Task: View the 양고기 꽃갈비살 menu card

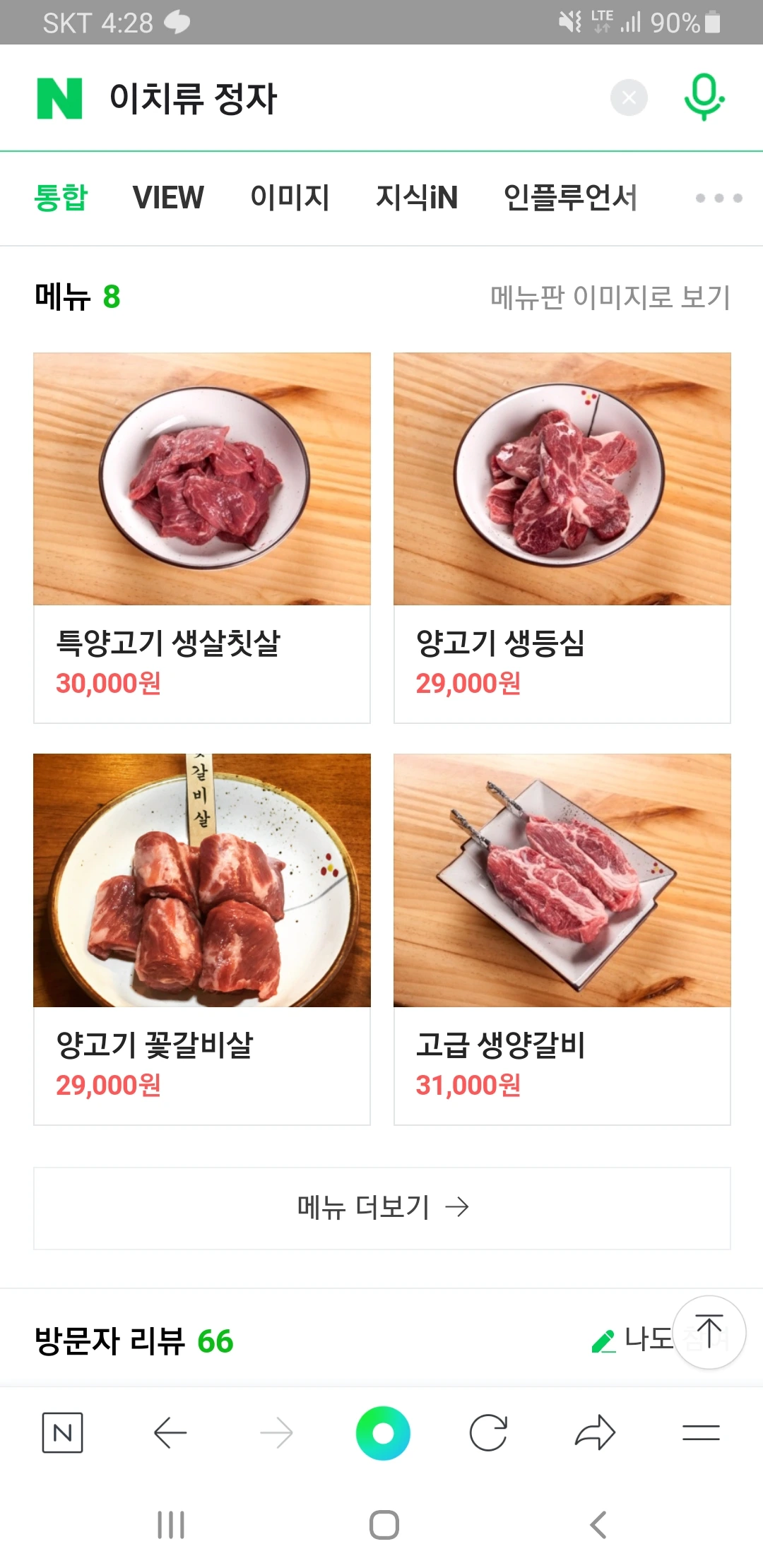Action: [x=202, y=939]
